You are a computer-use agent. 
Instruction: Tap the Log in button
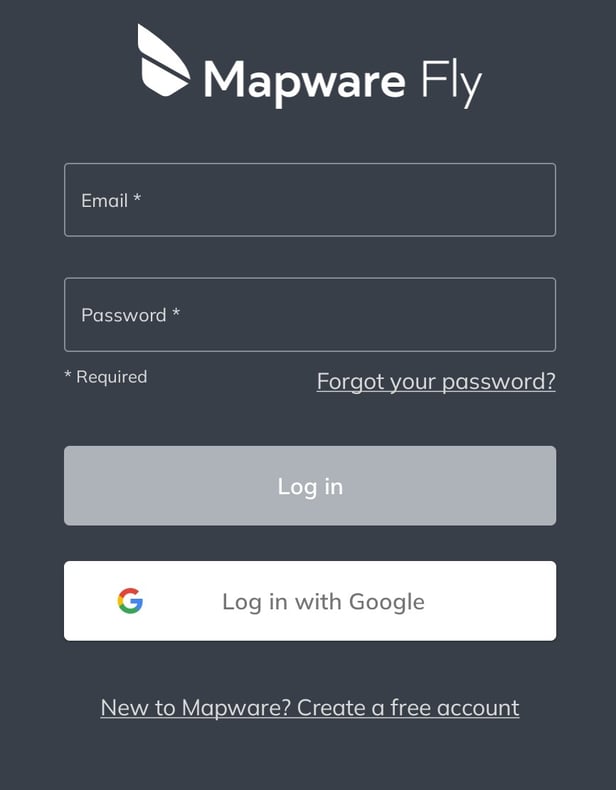click(309, 486)
